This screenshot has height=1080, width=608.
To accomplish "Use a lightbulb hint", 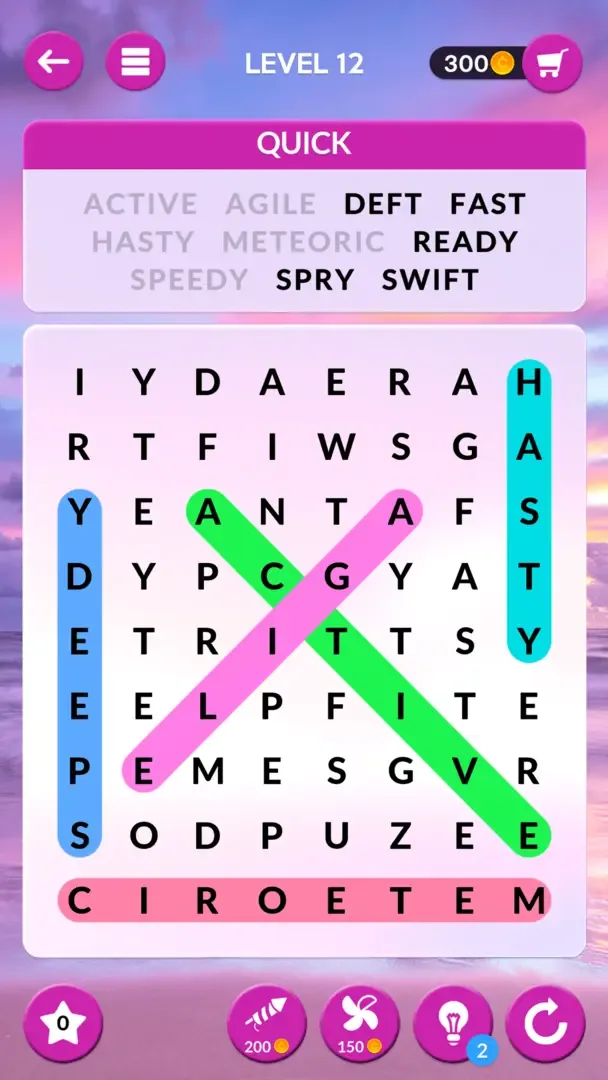I will [452, 1022].
